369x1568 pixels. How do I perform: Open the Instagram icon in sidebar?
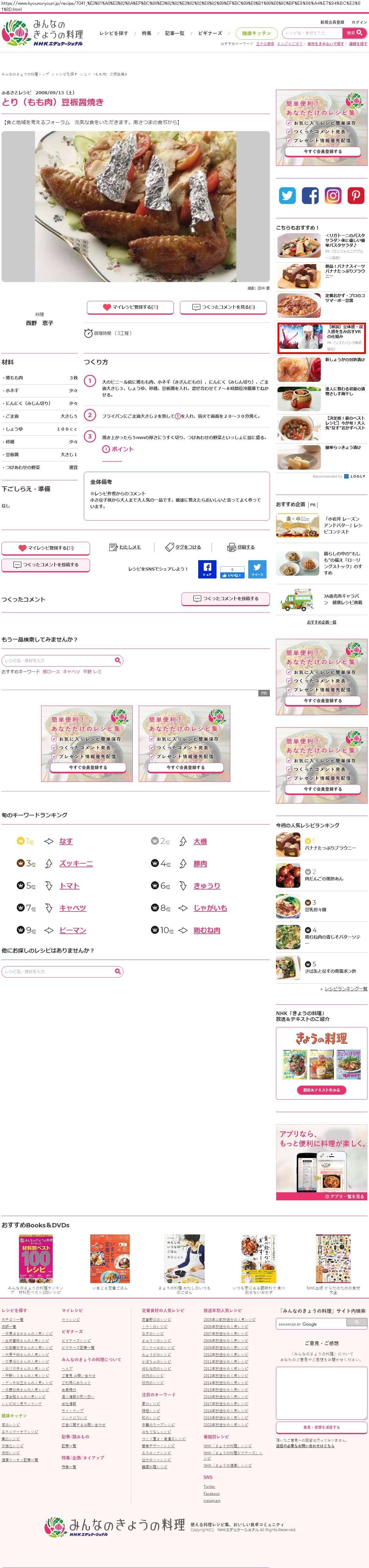[x=333, y=195]
